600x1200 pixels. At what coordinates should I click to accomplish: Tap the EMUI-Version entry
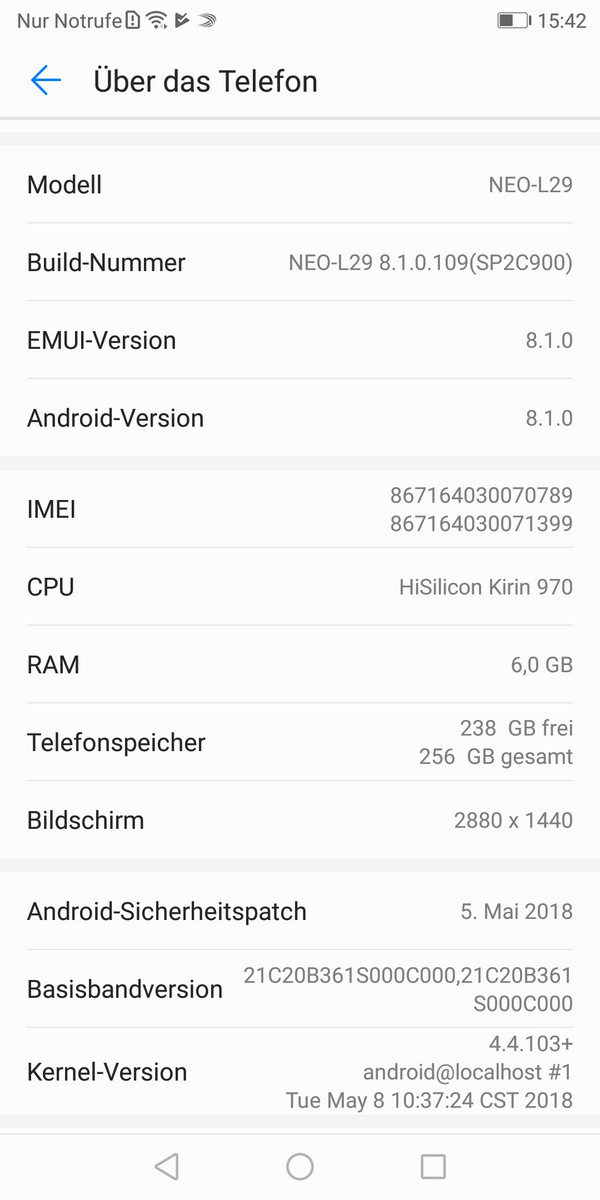point(300,340)
